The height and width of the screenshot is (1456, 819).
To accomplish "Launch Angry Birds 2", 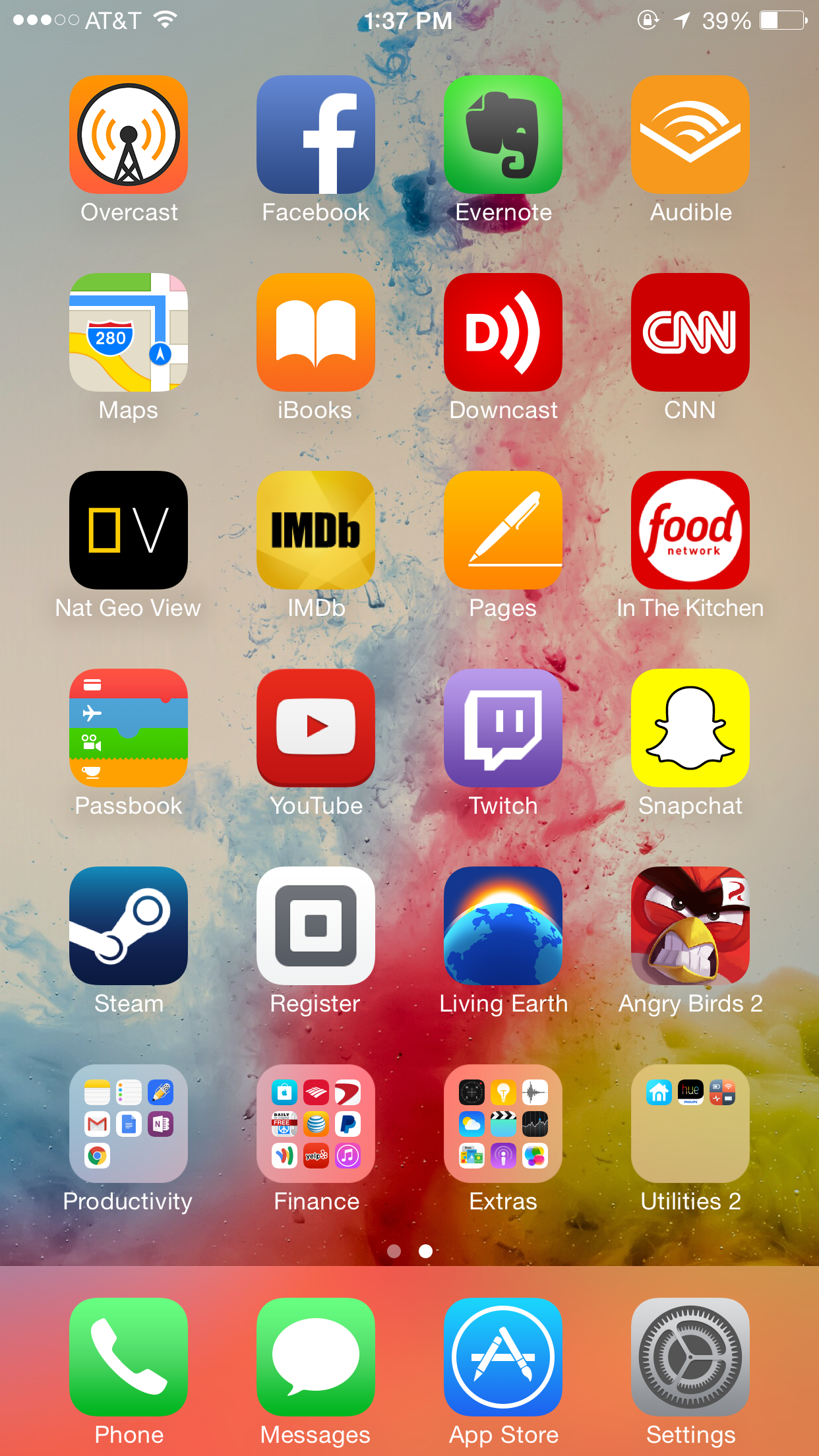I will click(x=690, y=926).
